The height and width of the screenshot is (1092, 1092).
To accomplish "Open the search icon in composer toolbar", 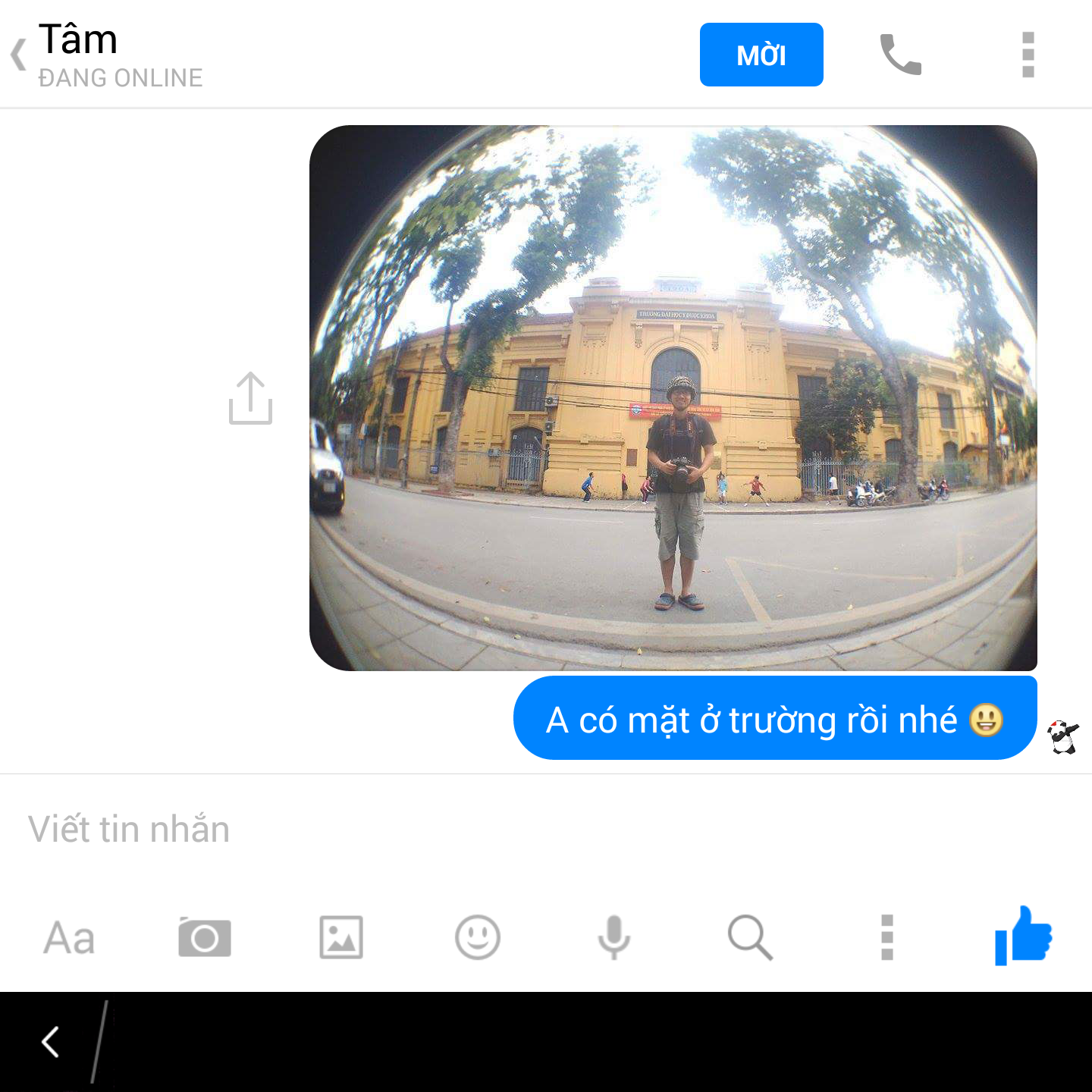I will [749, 938].
